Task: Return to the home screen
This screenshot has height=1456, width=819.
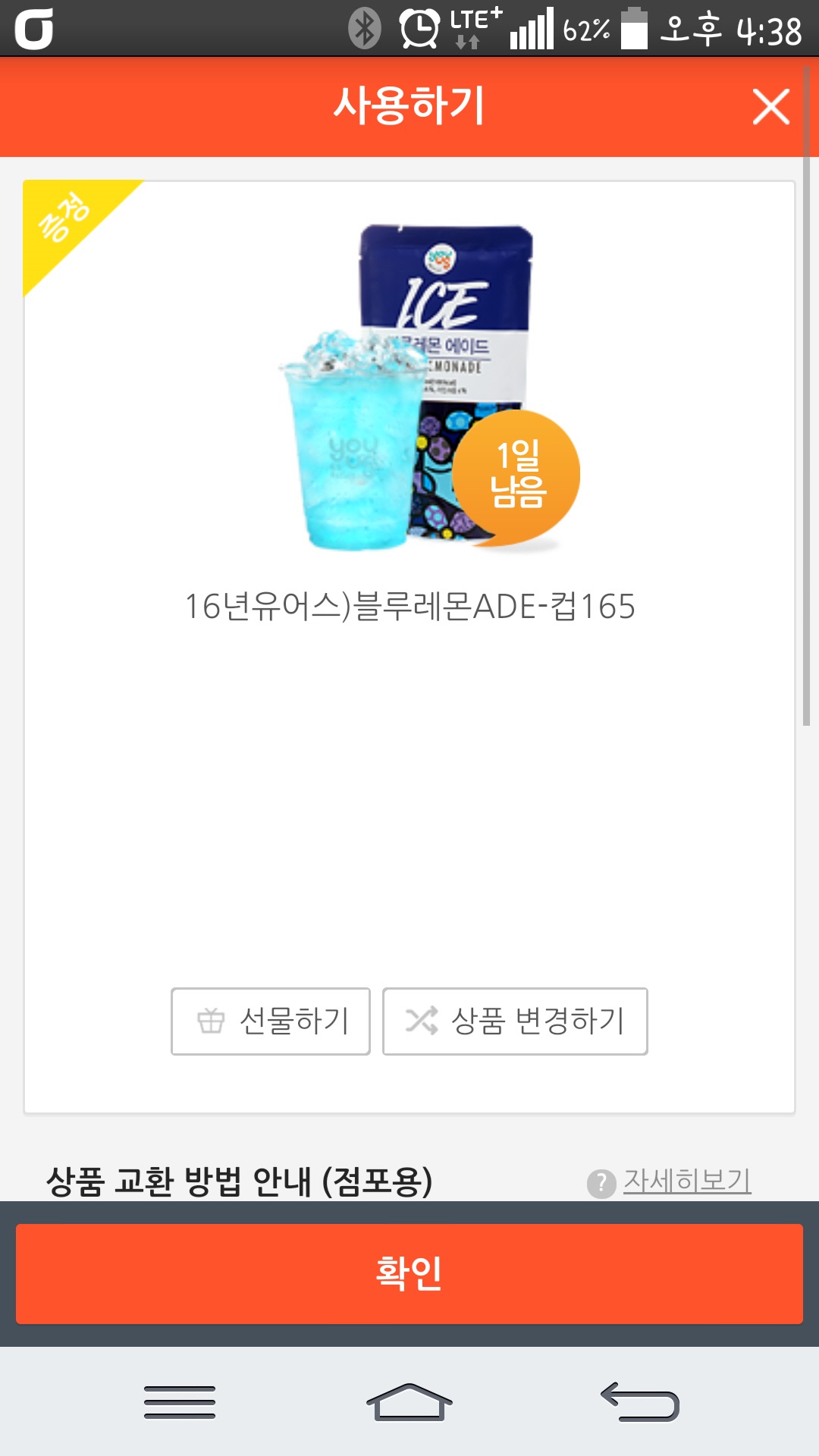Action: [409, 1402]
